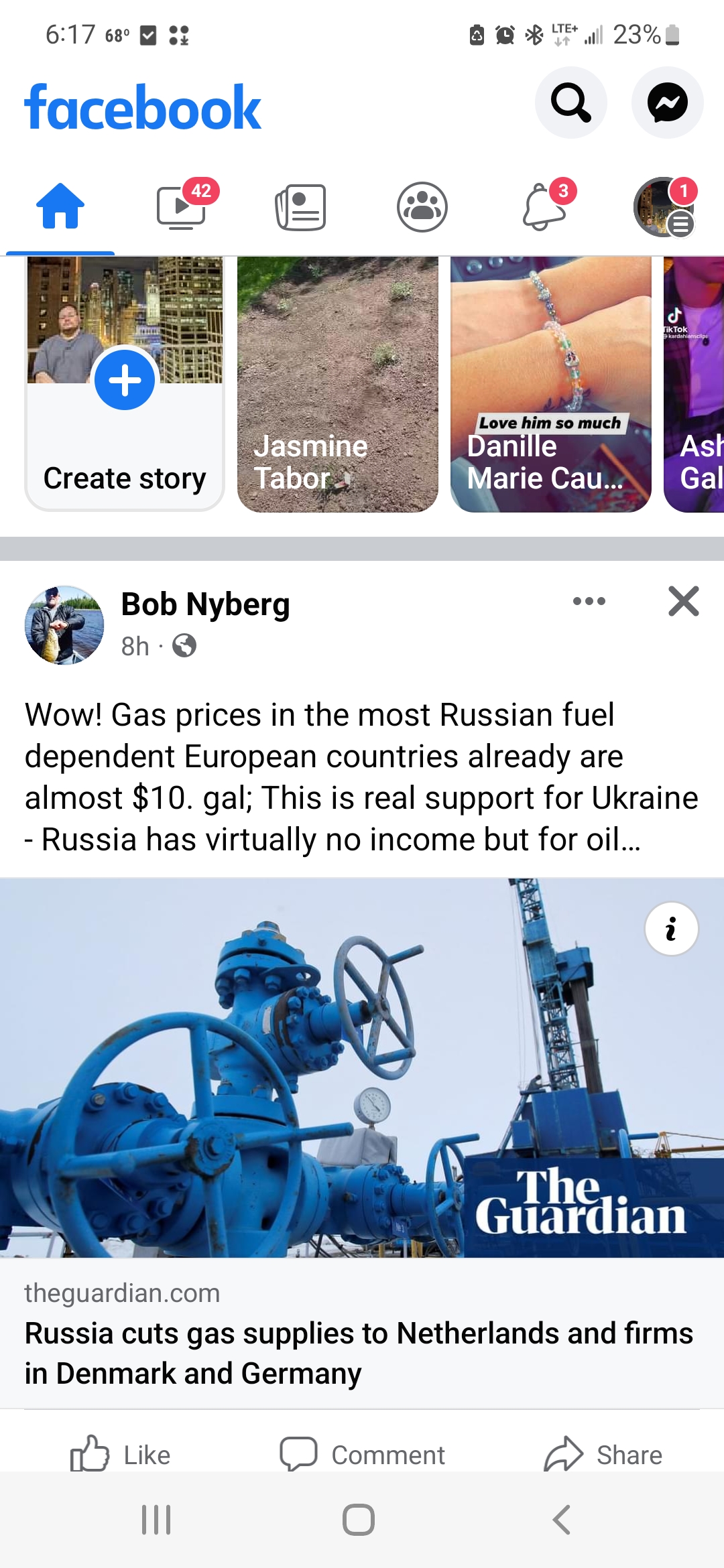The width and height of the screenshot is (724, 1568).
Task: Open Bob Nyberg's profile
Action: 204,604
